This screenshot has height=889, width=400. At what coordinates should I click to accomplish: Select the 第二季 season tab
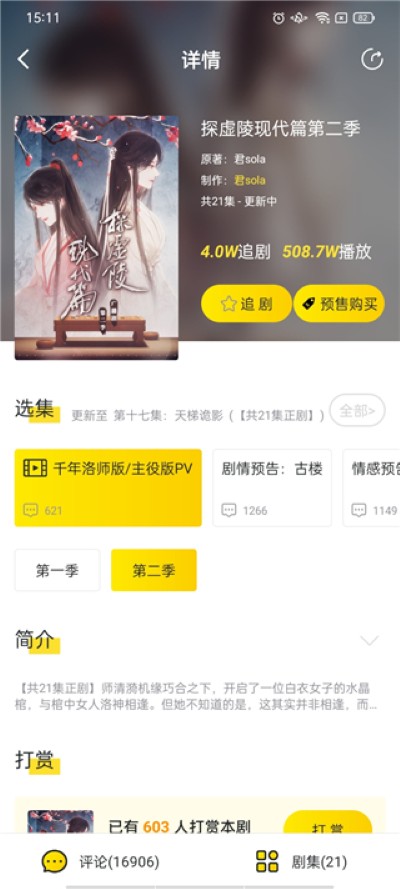click(x=154, y=570)
